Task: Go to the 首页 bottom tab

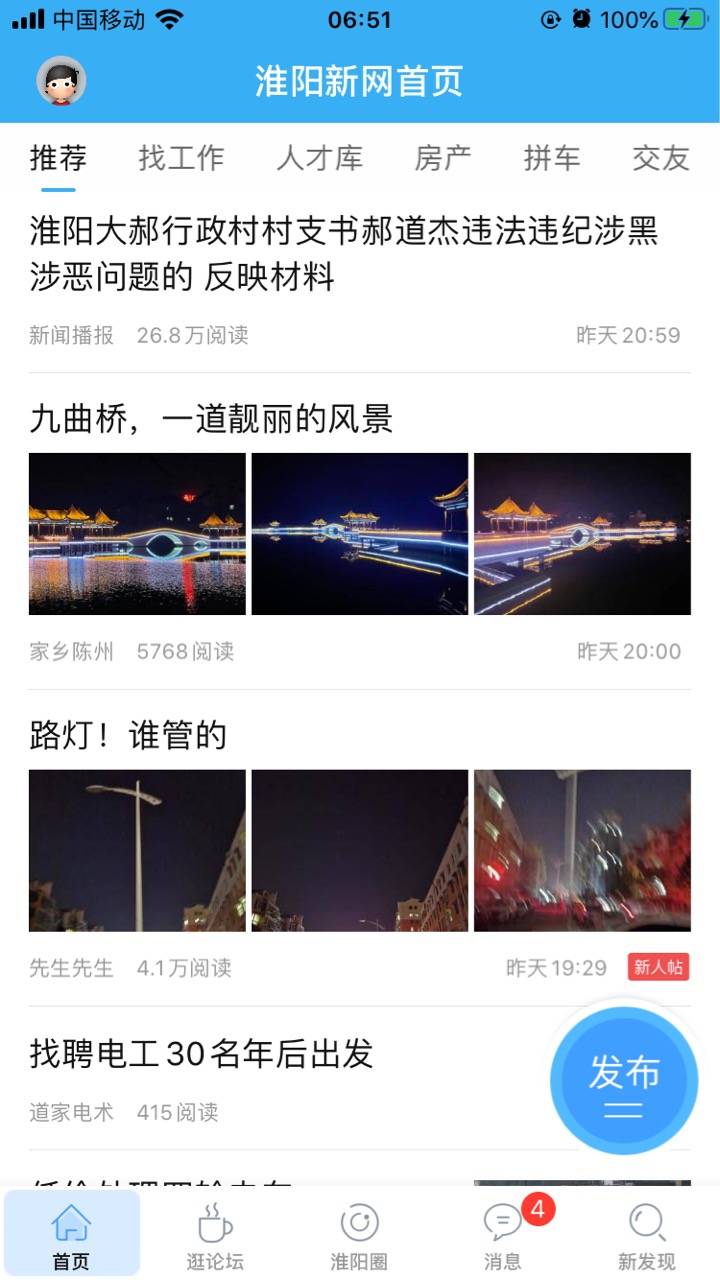Action: [71, 1236]
